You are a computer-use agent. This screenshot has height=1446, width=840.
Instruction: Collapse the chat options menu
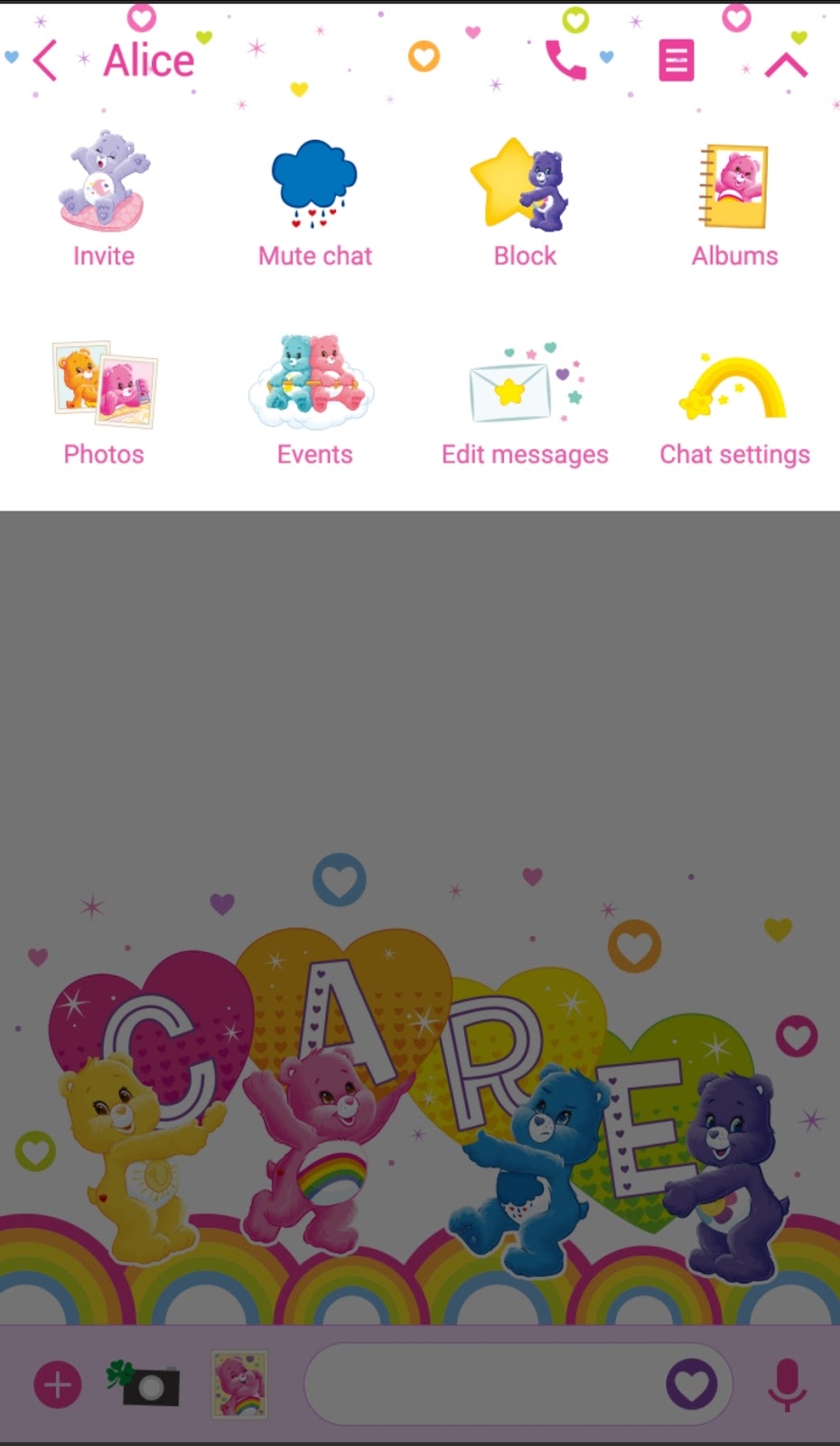(786, 65)
